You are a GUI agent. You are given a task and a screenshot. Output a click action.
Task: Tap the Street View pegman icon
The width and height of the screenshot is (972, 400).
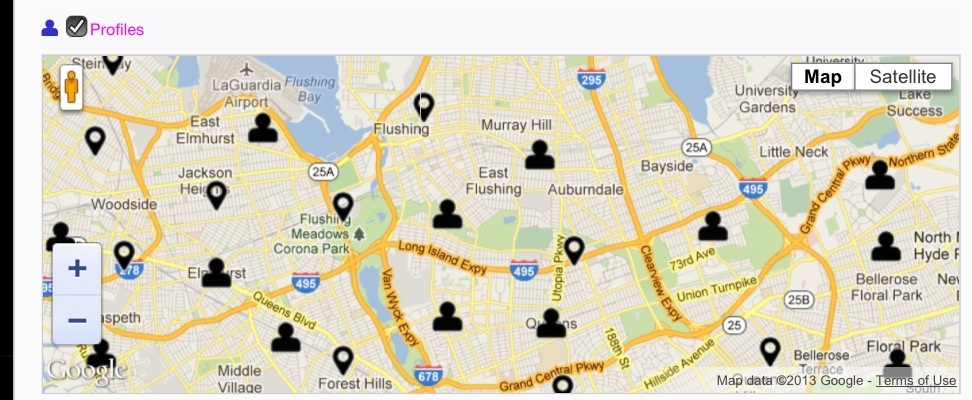pos(71,89)
